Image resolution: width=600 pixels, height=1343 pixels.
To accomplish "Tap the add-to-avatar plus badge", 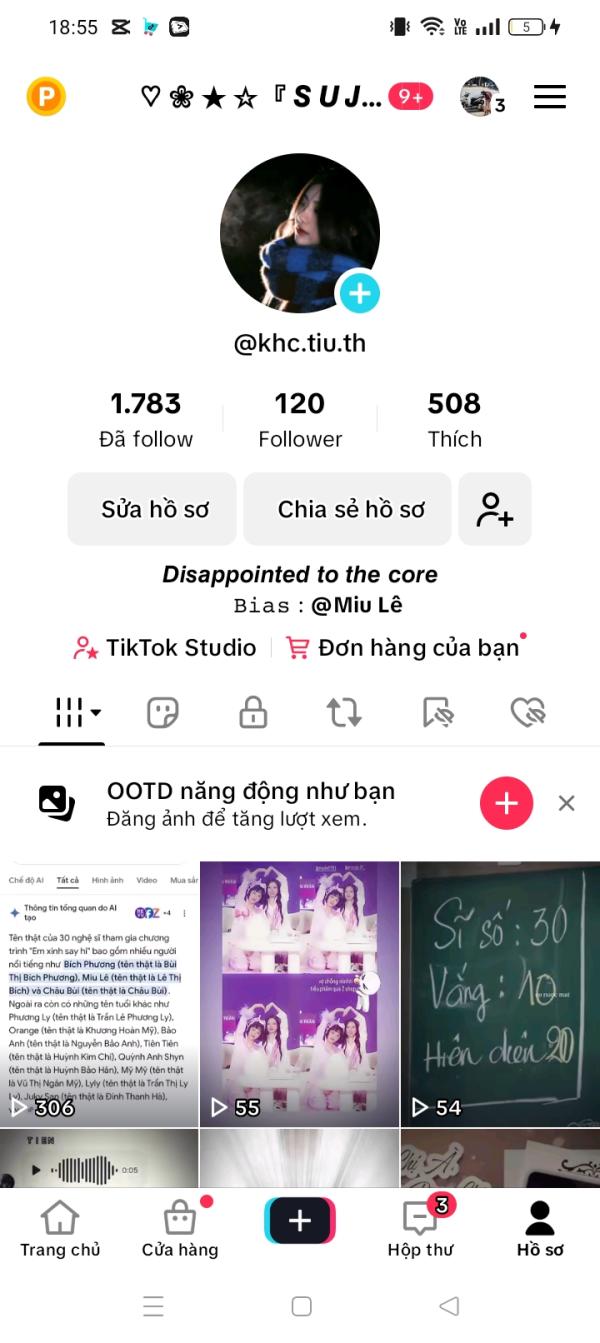I will tap(360, 293).
